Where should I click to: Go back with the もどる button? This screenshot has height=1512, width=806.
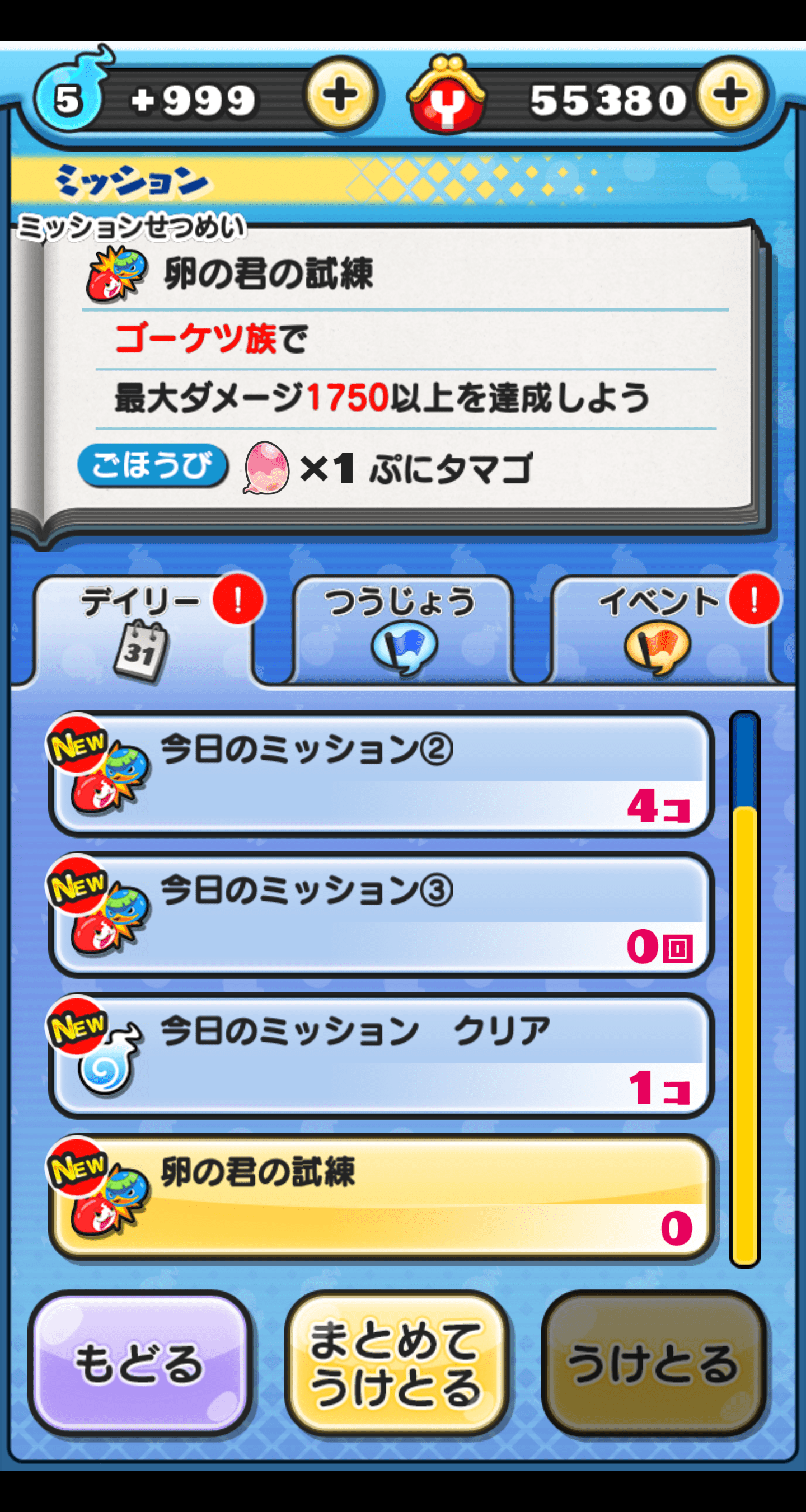pyautogui.click(x=140, y=1363)
